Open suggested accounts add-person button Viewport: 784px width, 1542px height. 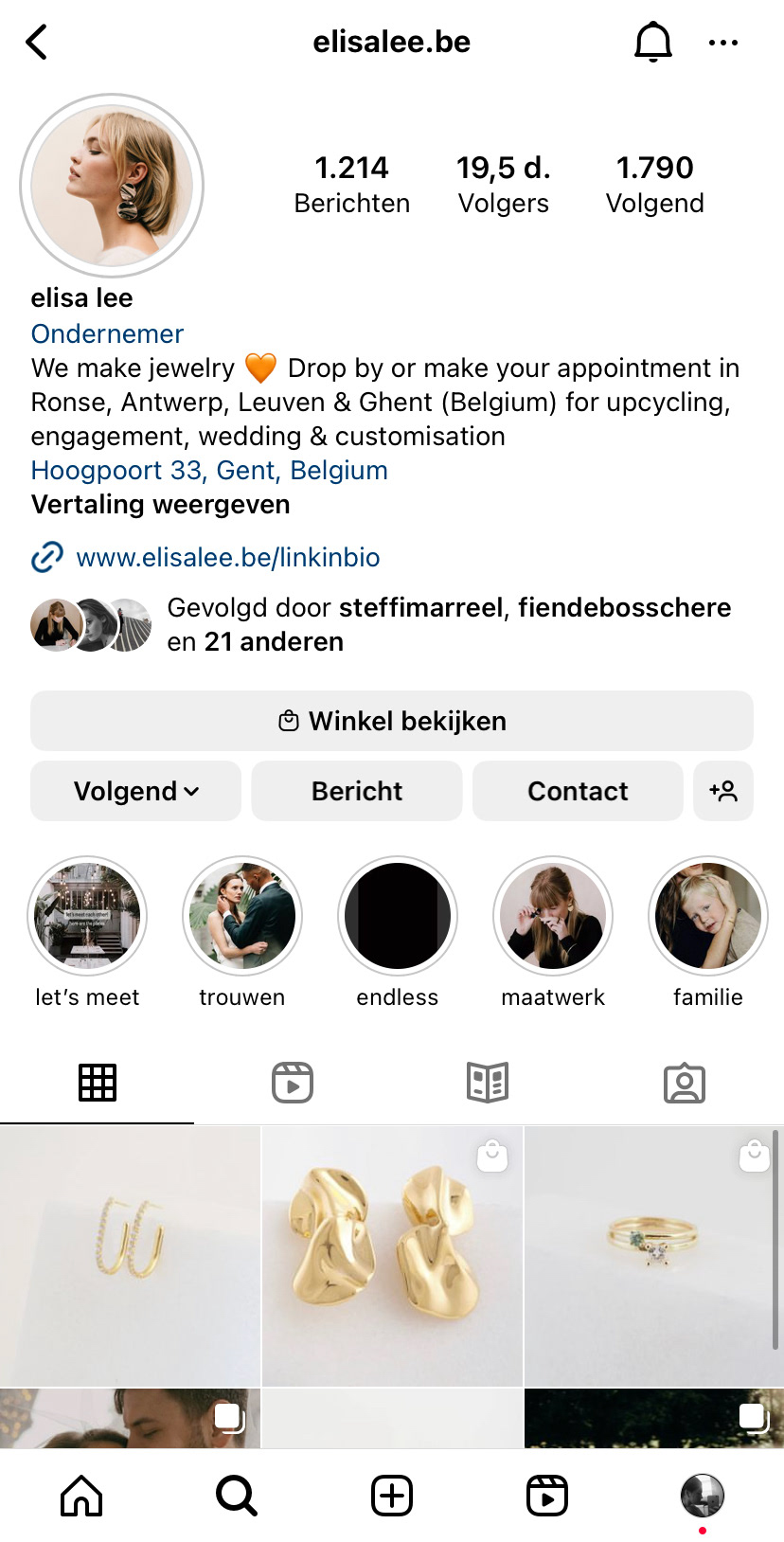[x=723, y=791]
